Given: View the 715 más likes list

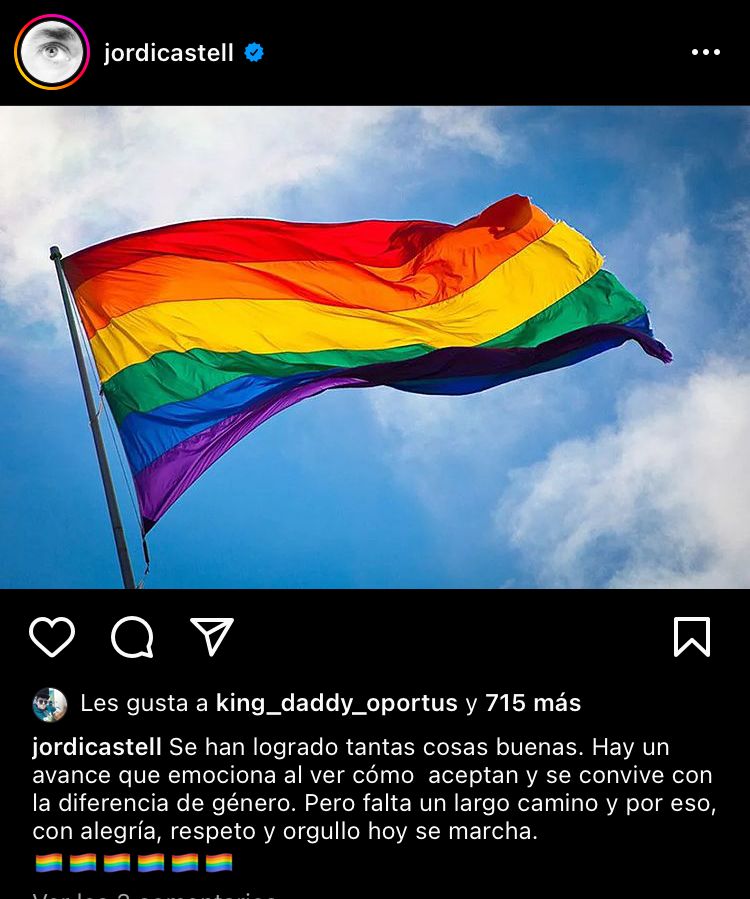Looking at the screenshot, I should point(532,703).
